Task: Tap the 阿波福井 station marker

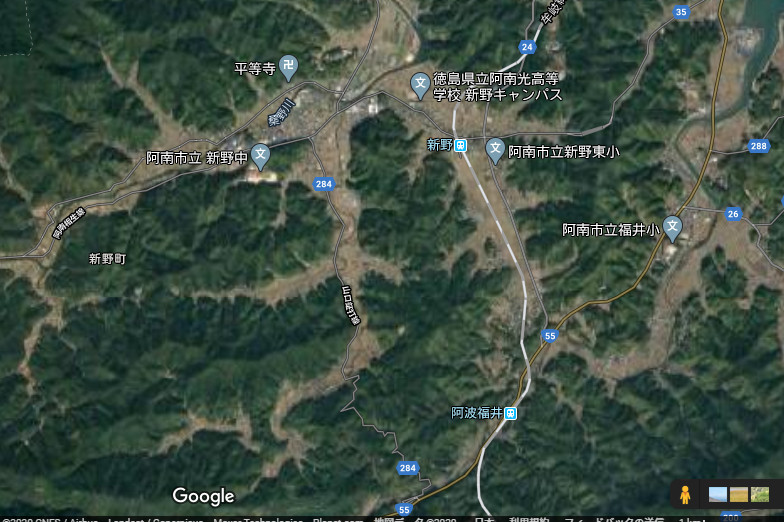Action: click(x=511, y=412)
